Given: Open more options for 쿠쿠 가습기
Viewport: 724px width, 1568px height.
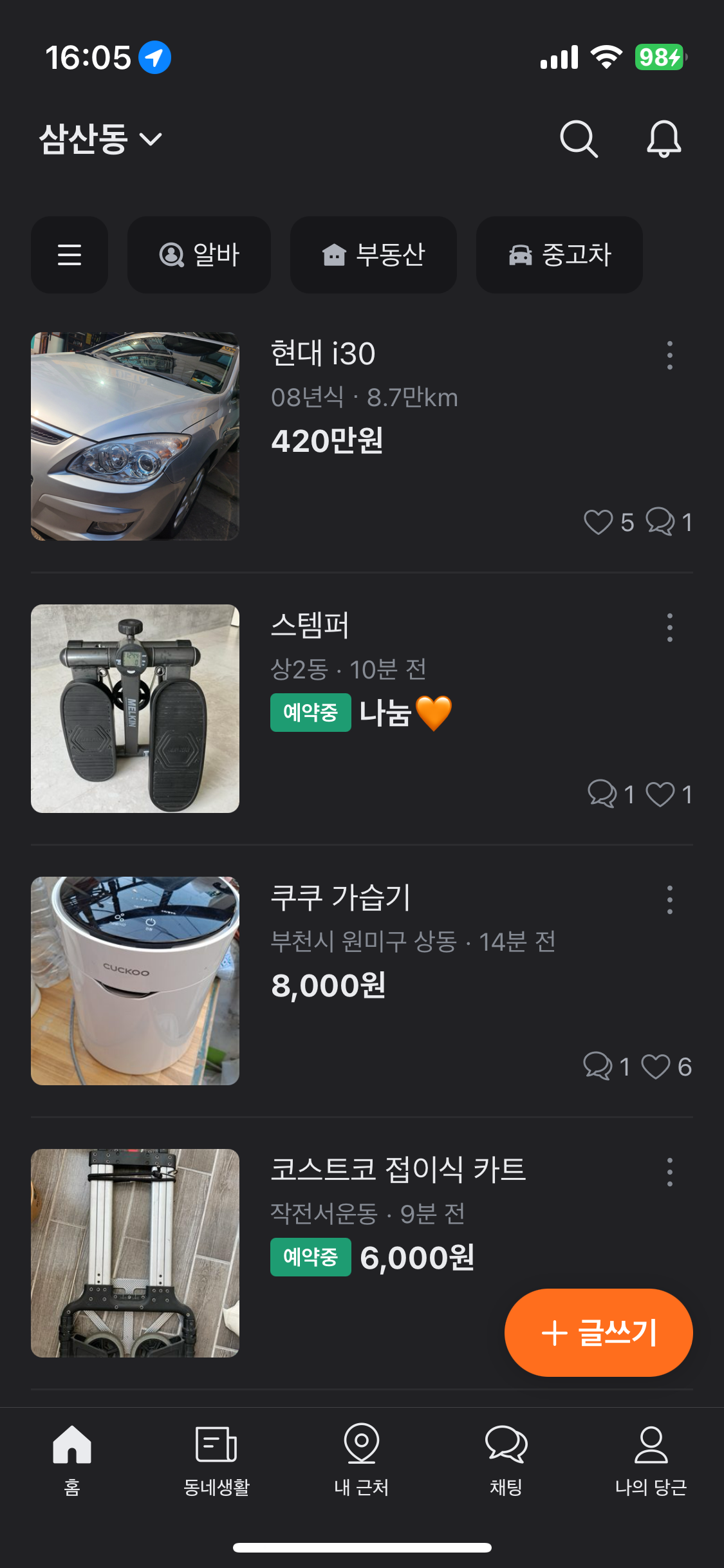Looking at the screenshot, I should (x=670, y=900).
